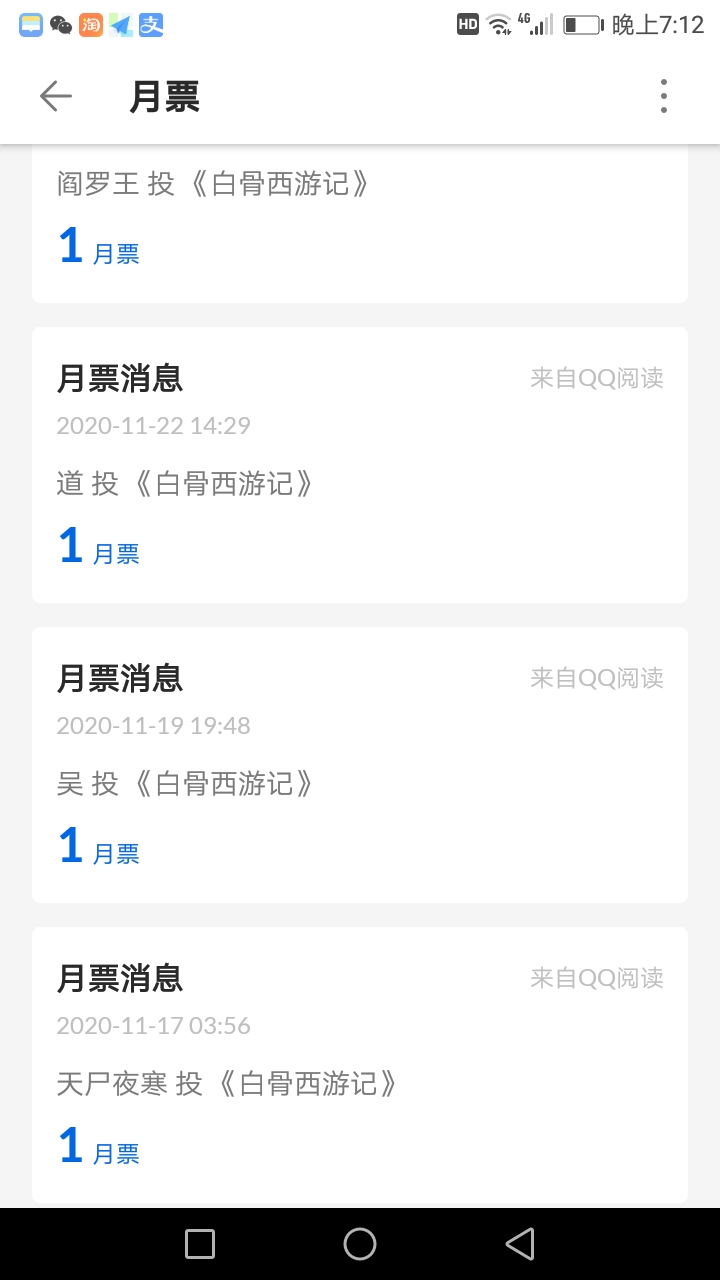
Task: Open the monthly ticket message from 天尸夜寒
Action: pyautogui.click(x=360, y=1065)
